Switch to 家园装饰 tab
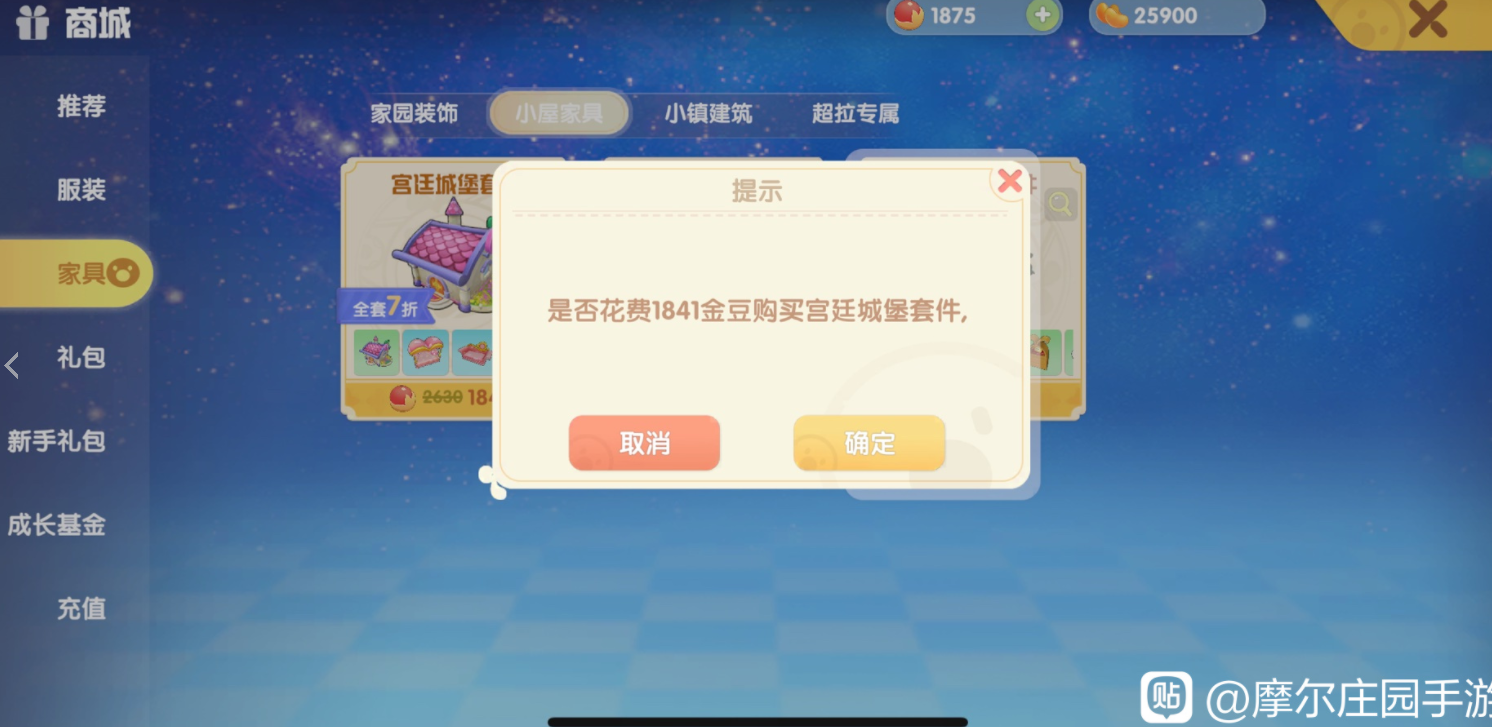1492x727 pixels. point(414,113)
